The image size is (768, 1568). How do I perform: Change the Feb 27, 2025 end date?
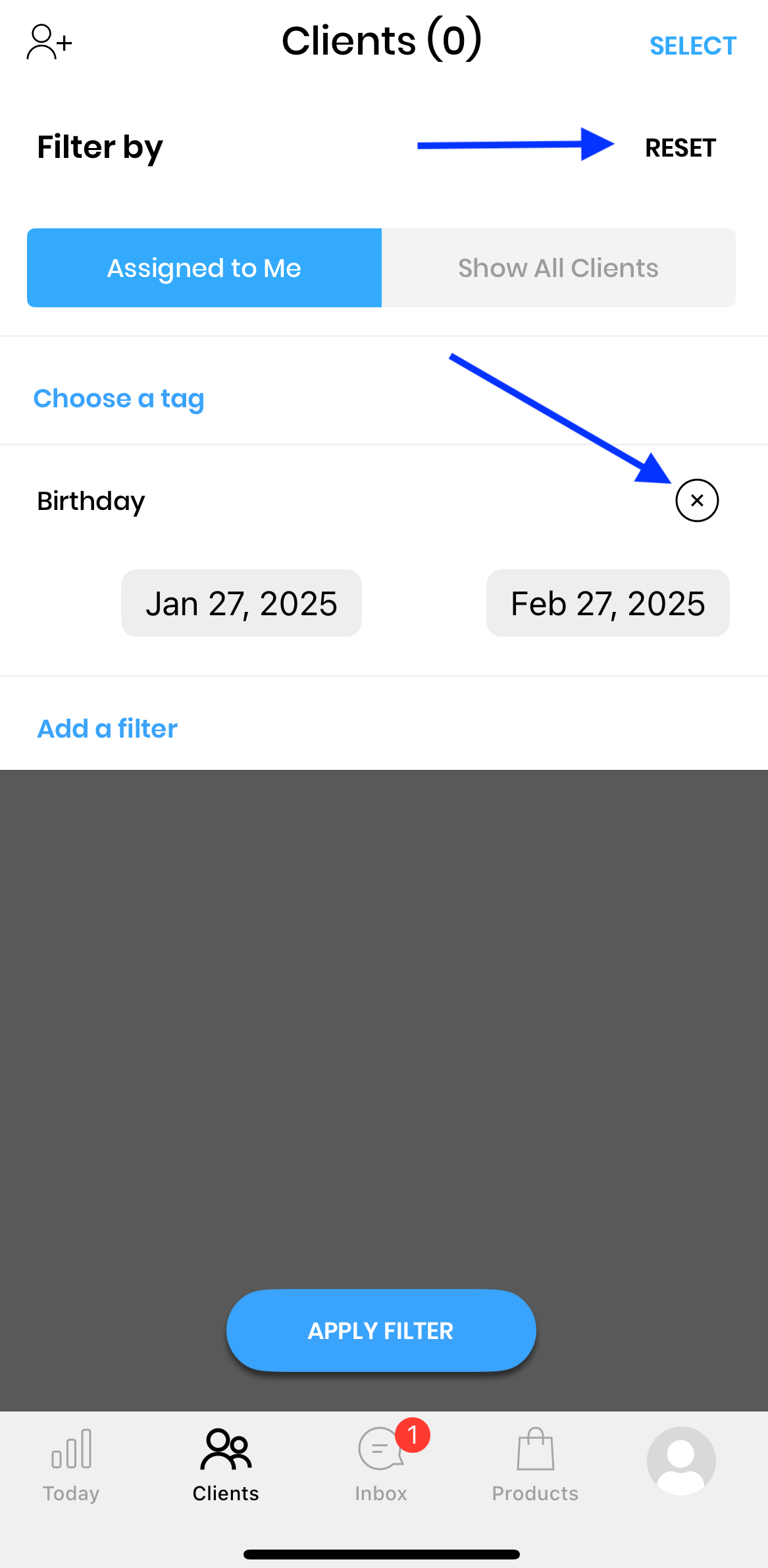point(607,603)
